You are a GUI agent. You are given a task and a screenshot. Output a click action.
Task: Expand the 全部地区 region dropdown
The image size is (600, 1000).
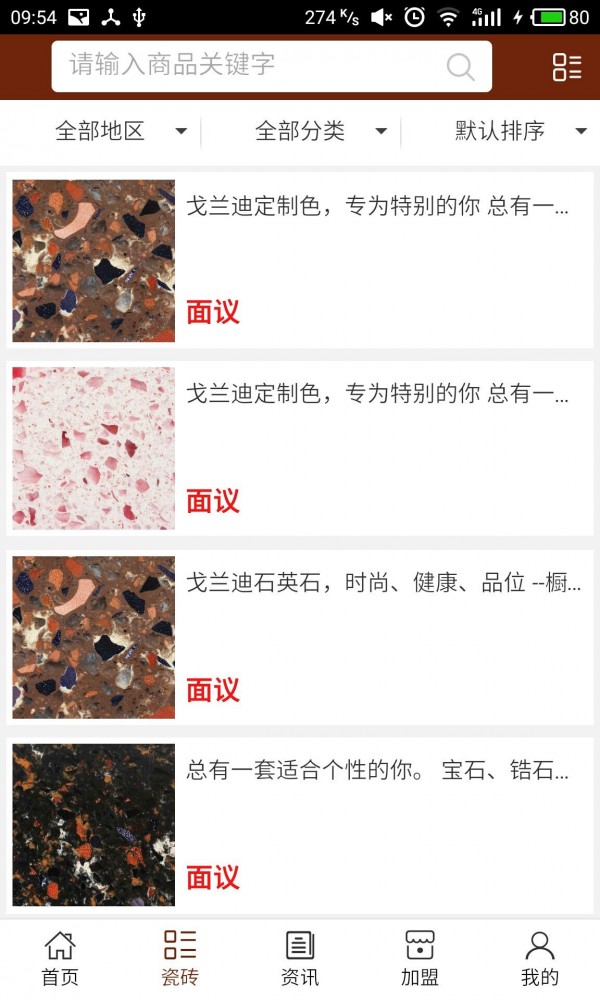[120, 131]
